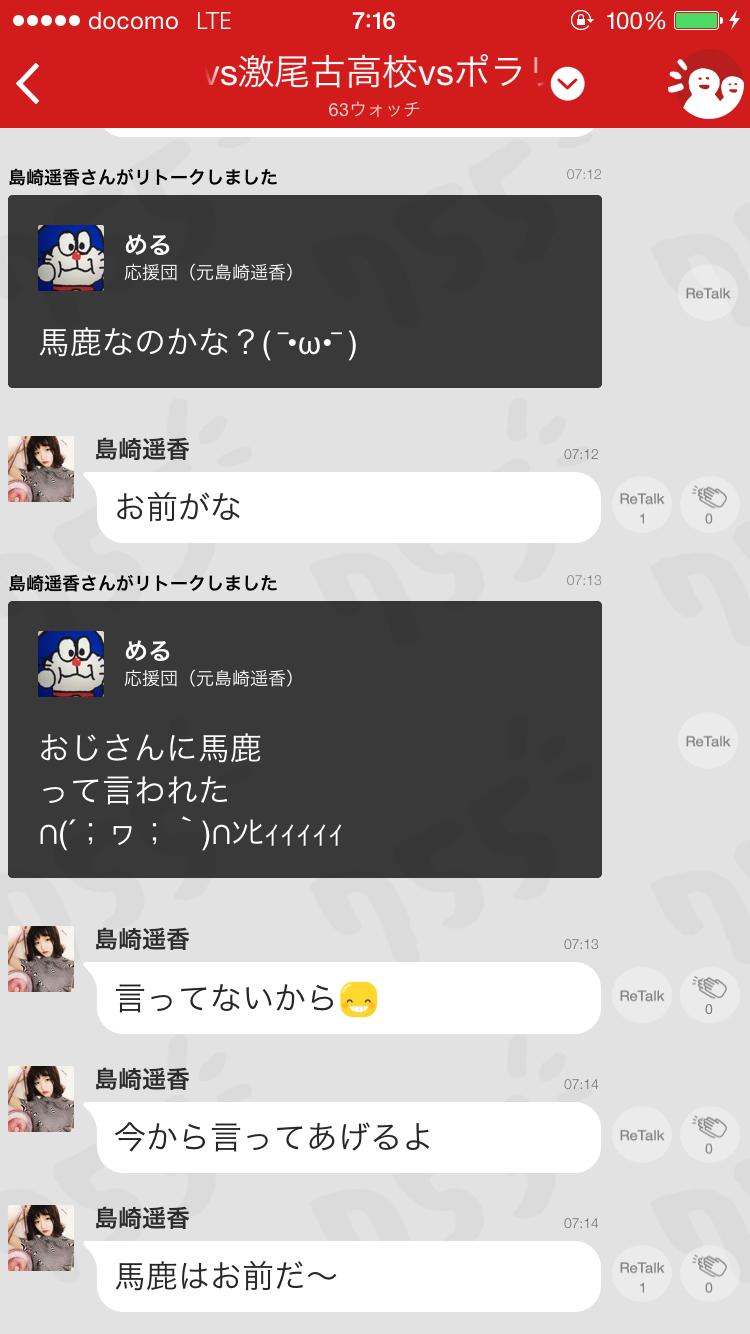The width and height of the screenshot is (750, 1334).
Task: ReTalk the "おじさんに馬鹿って言われた" post
Action: click(707, 741)
